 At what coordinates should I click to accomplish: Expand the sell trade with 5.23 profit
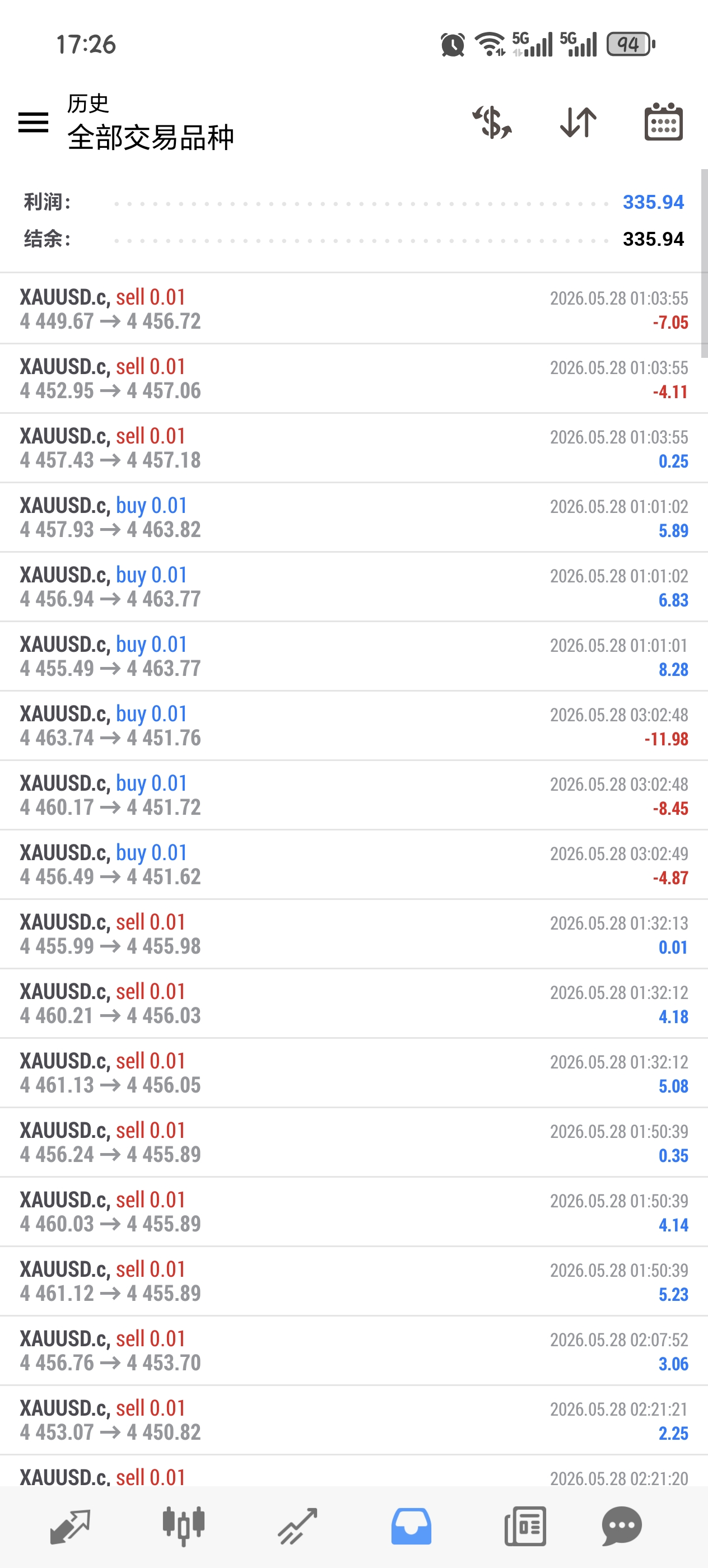coord(353,1281)
